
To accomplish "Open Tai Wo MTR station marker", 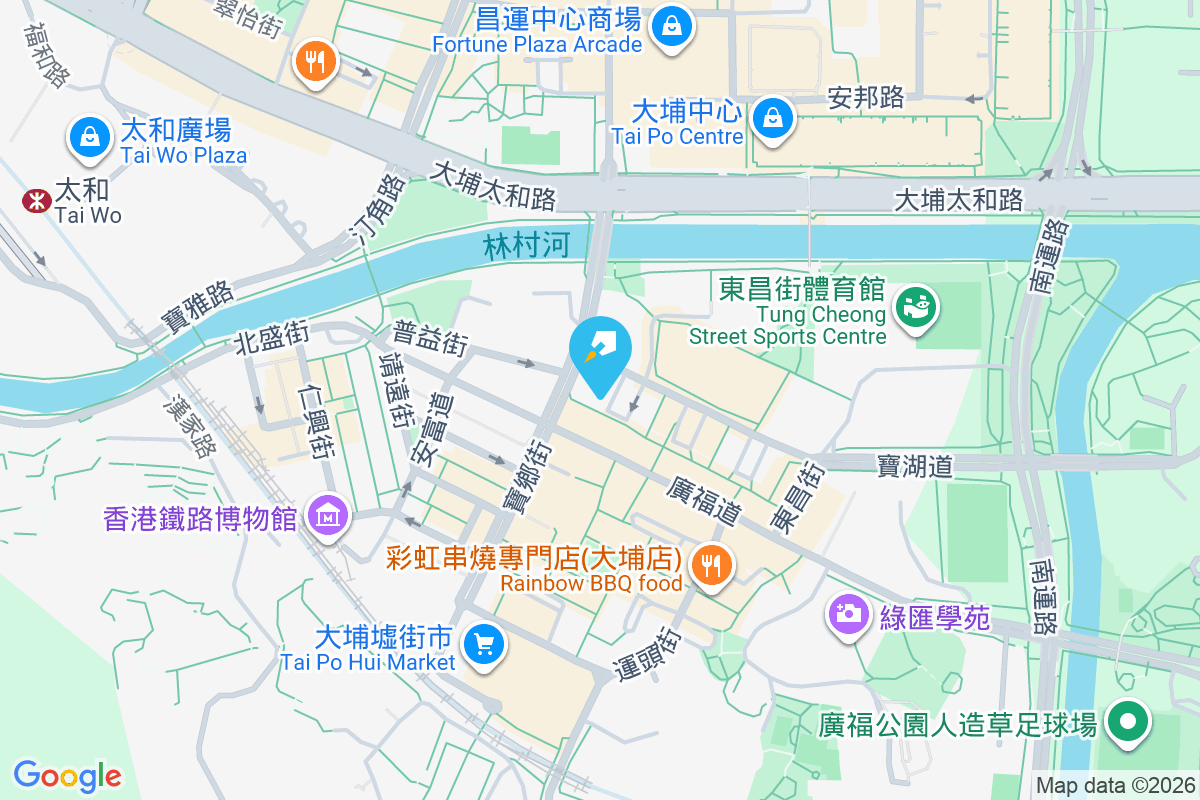I will pos(37,201).
